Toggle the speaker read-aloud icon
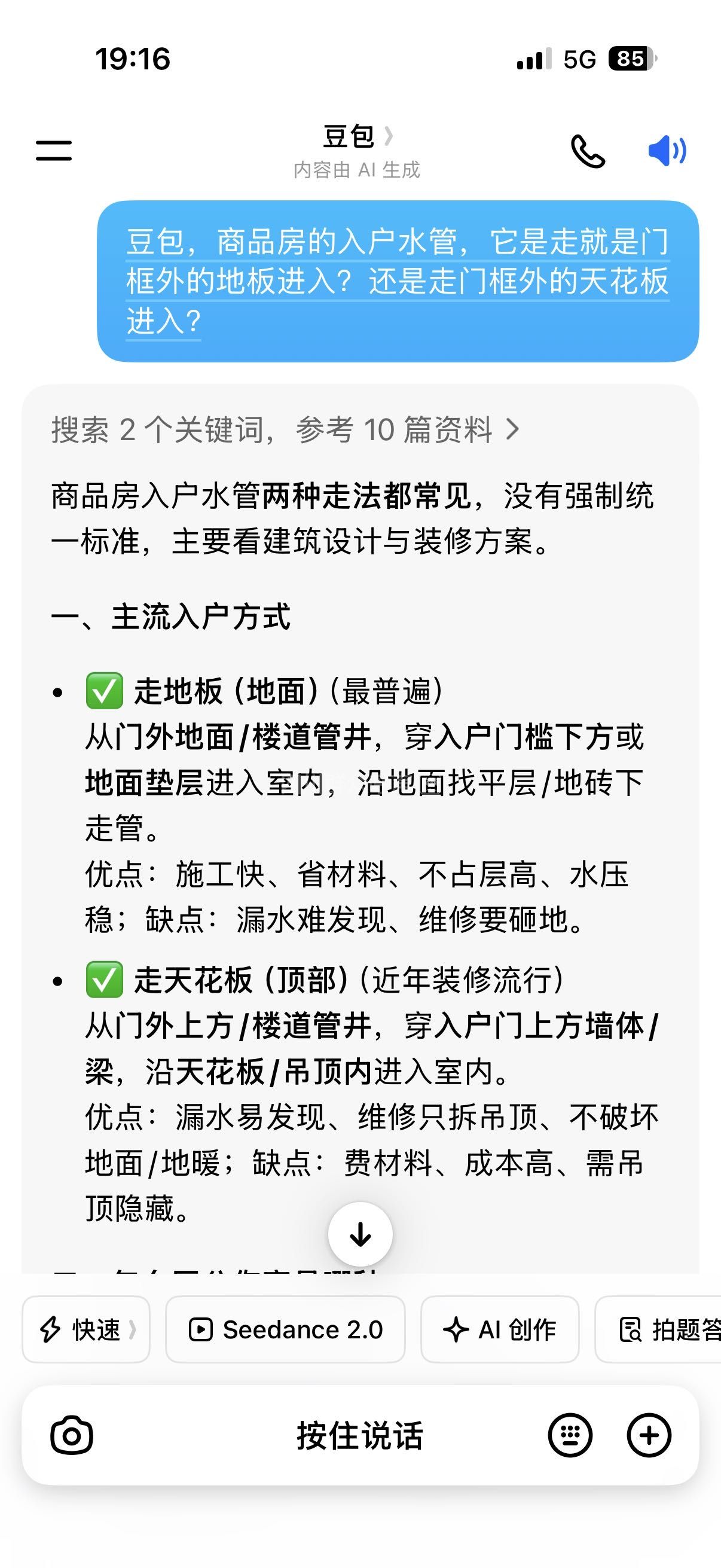 click(x=667, y=150)
